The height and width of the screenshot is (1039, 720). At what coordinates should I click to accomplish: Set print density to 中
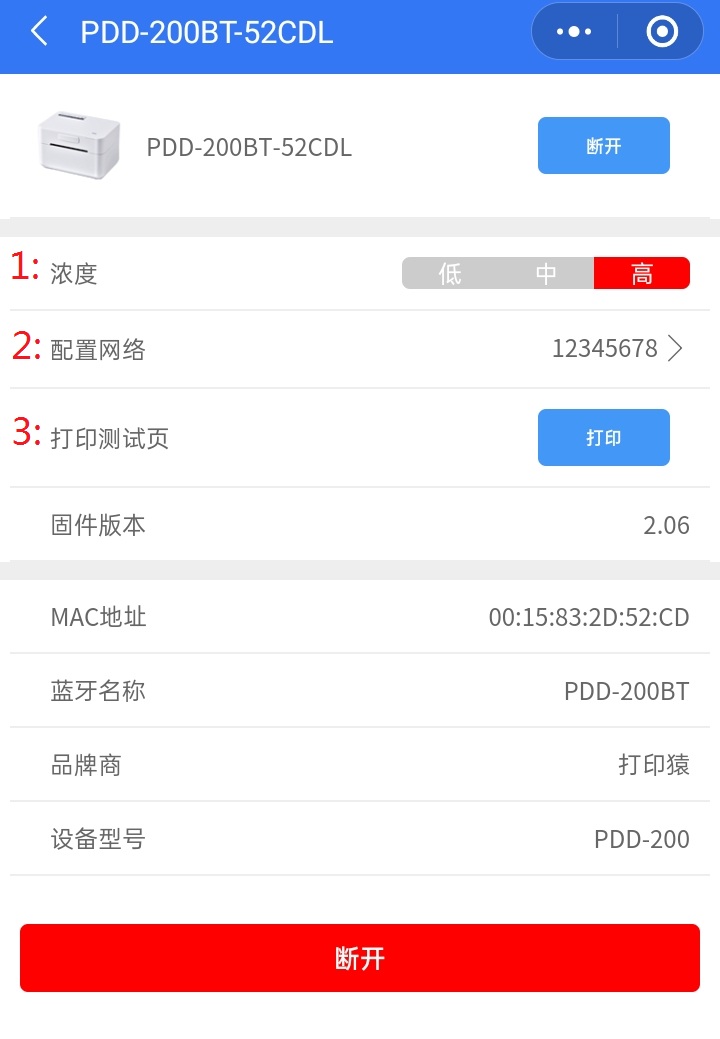[546, 273]
